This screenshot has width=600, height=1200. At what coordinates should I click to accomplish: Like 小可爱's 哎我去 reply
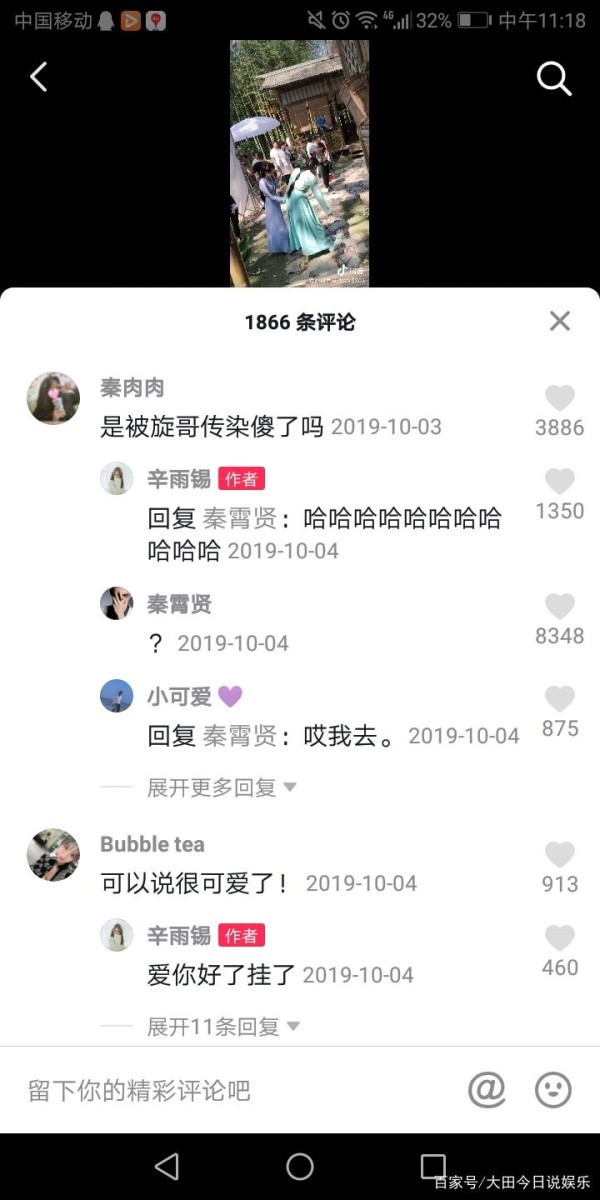click(560, 699)
